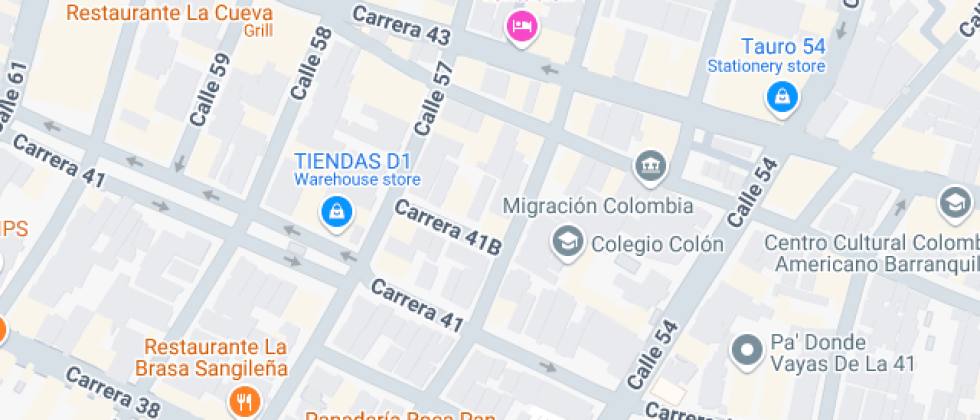Select Restaurante La Brasa Sangileña pin
Screen dimensions: 980x420
pos(244,401)
